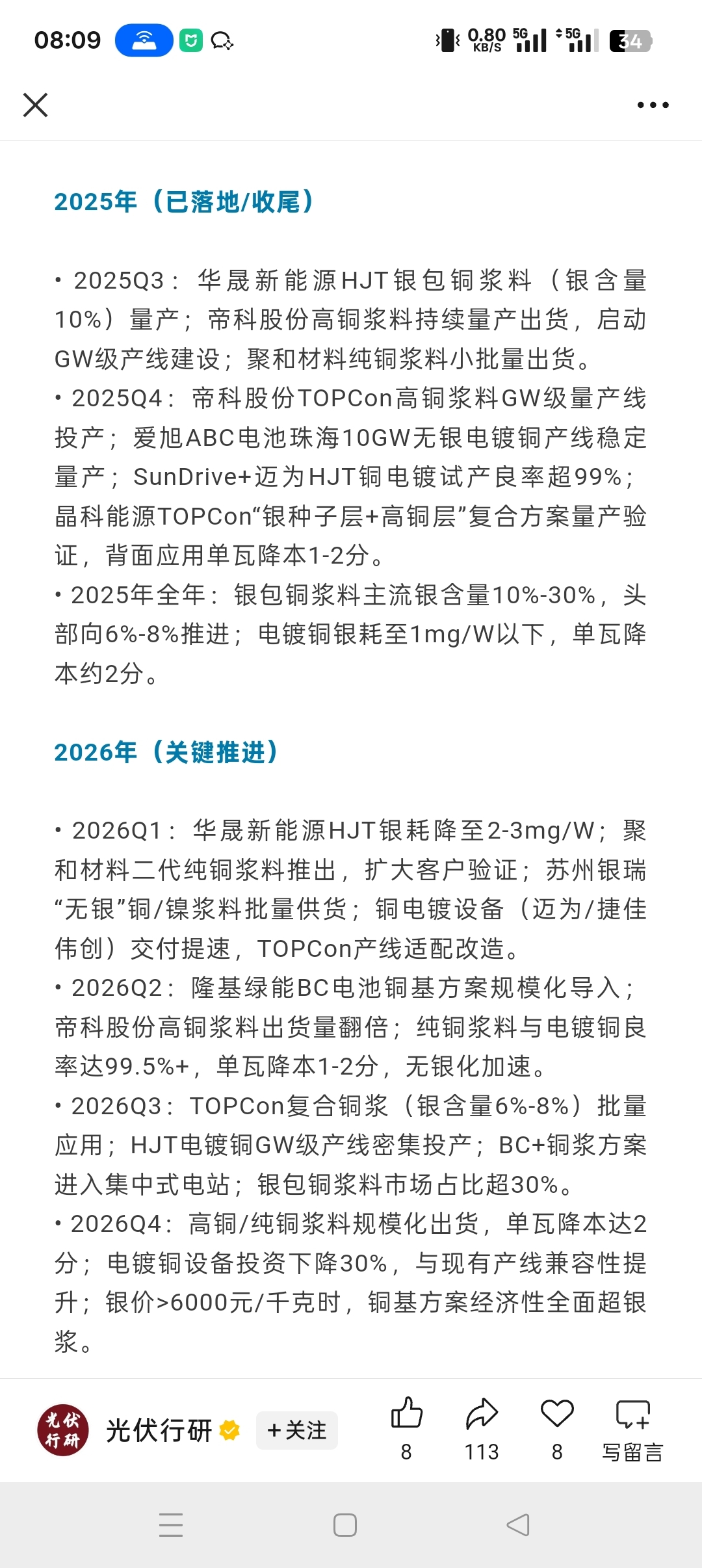
Task: Write a comment via 写留言
Action: [632, 1428]
